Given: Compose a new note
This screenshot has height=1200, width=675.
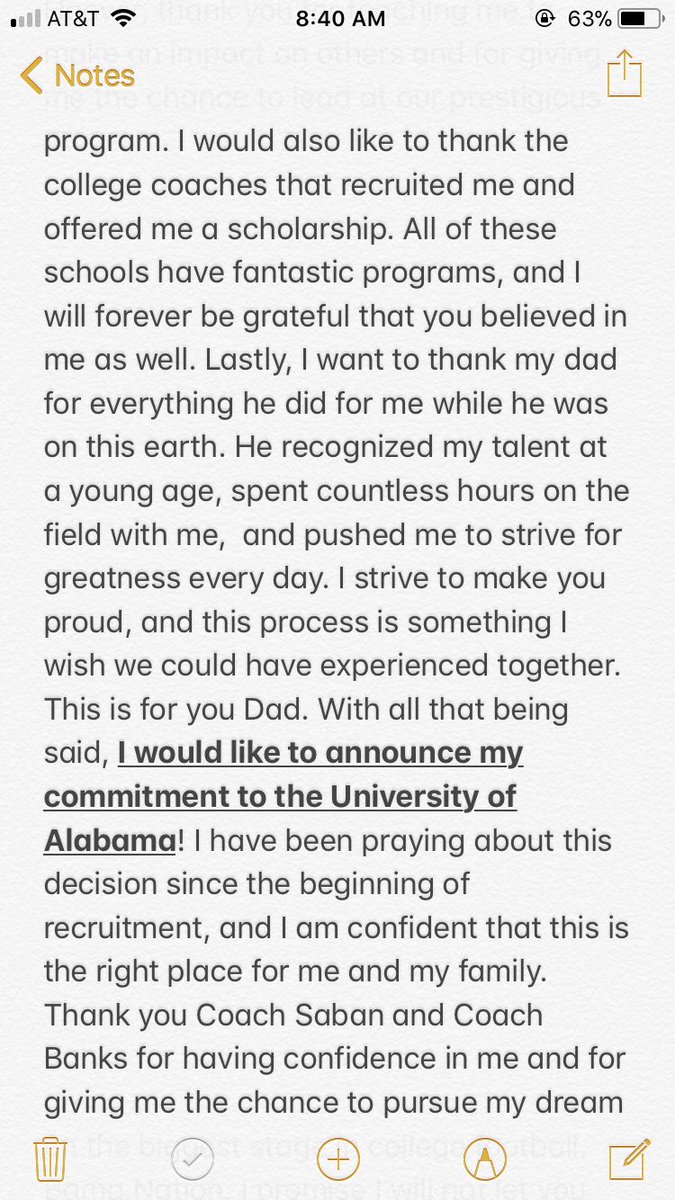Looking at the screenshot, I should (628, 1159).
